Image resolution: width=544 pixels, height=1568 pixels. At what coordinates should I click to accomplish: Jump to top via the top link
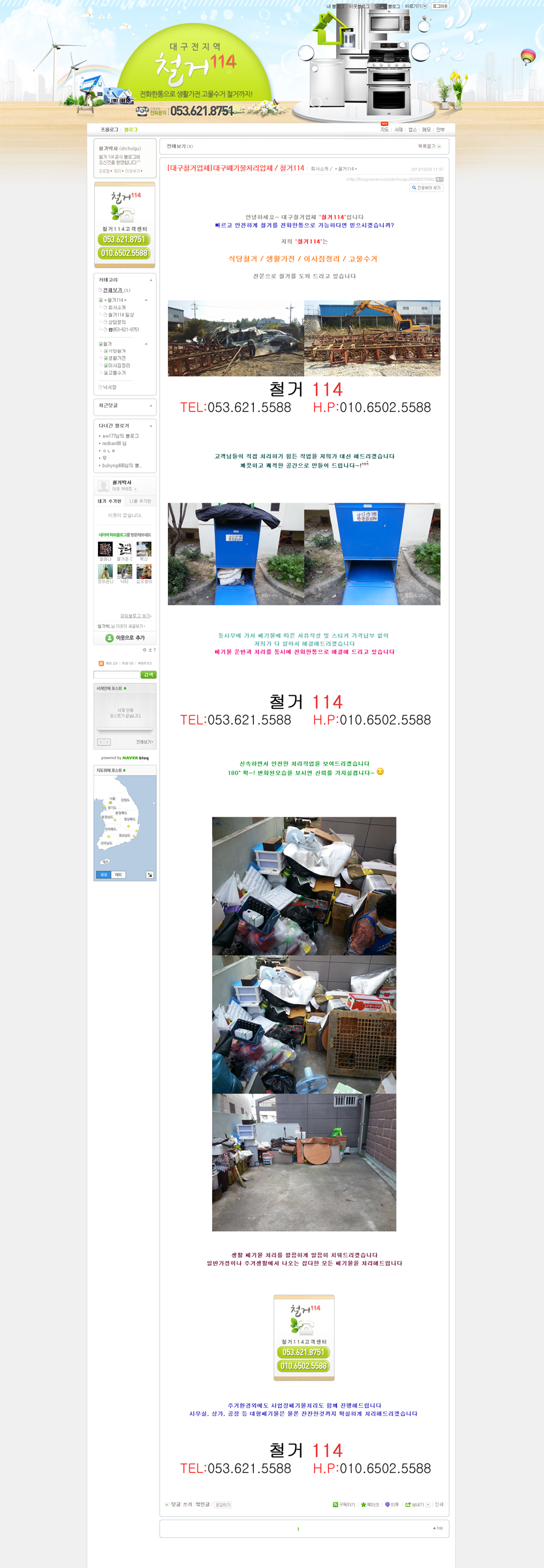(x=438, y=1528)
